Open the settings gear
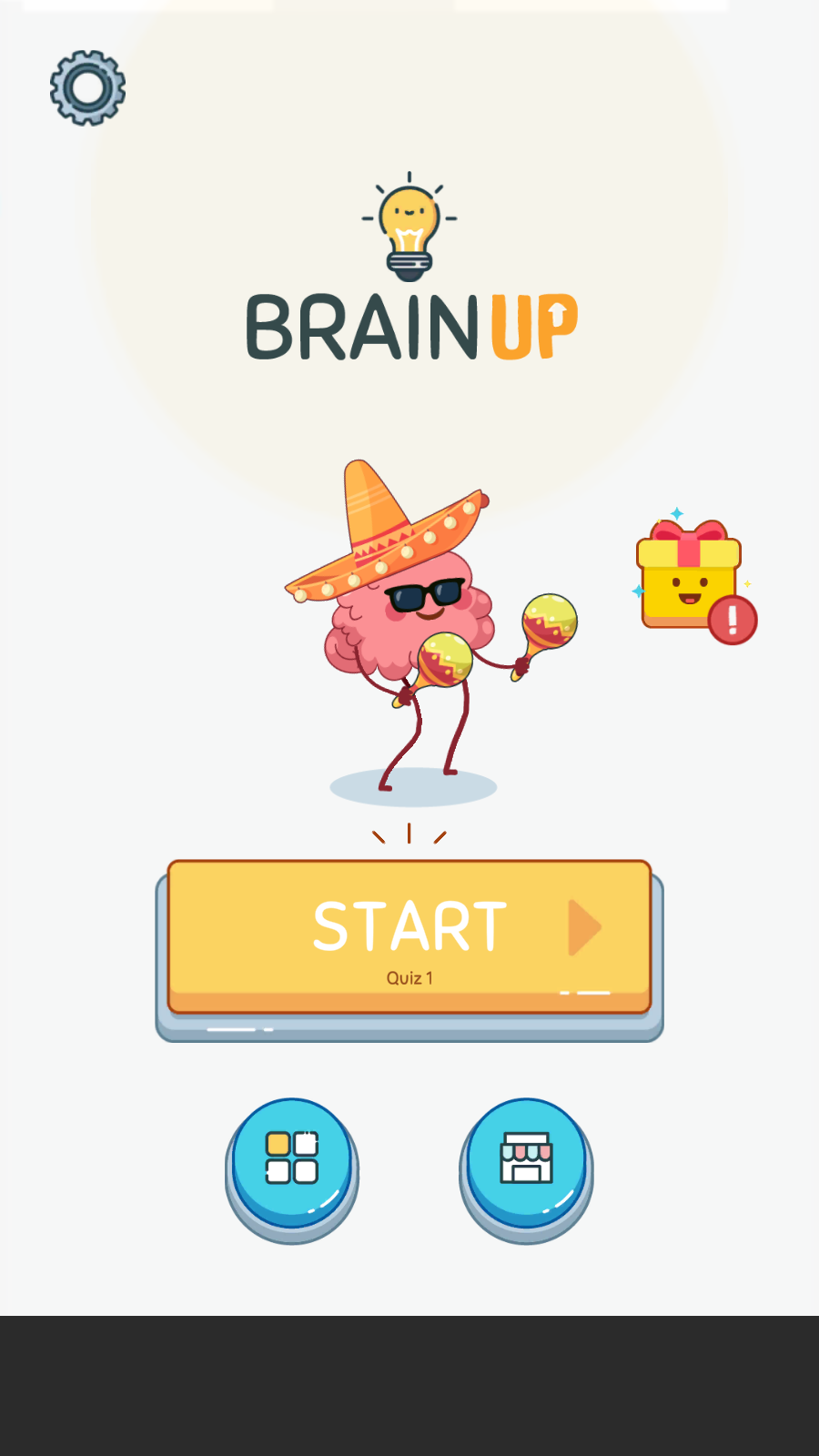This screenshot has height=1456, width=819. coord(87,88)
